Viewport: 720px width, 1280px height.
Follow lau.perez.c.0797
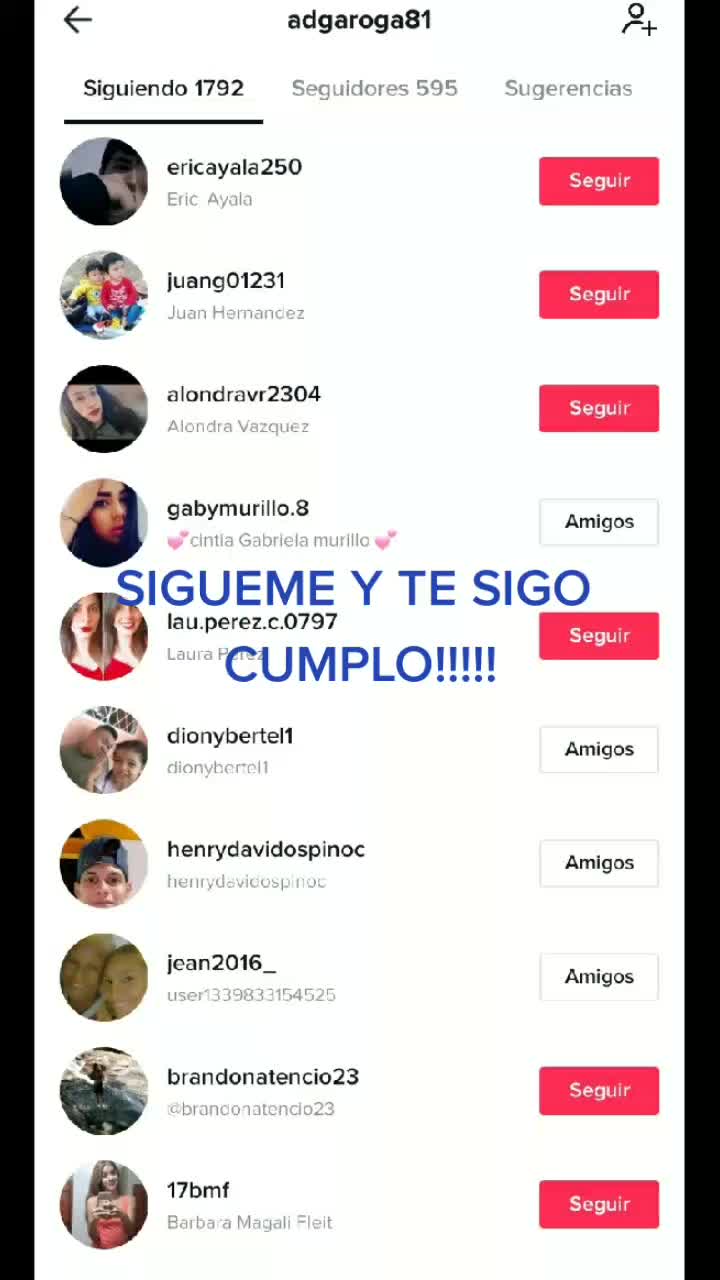click(x=599, y=635)
